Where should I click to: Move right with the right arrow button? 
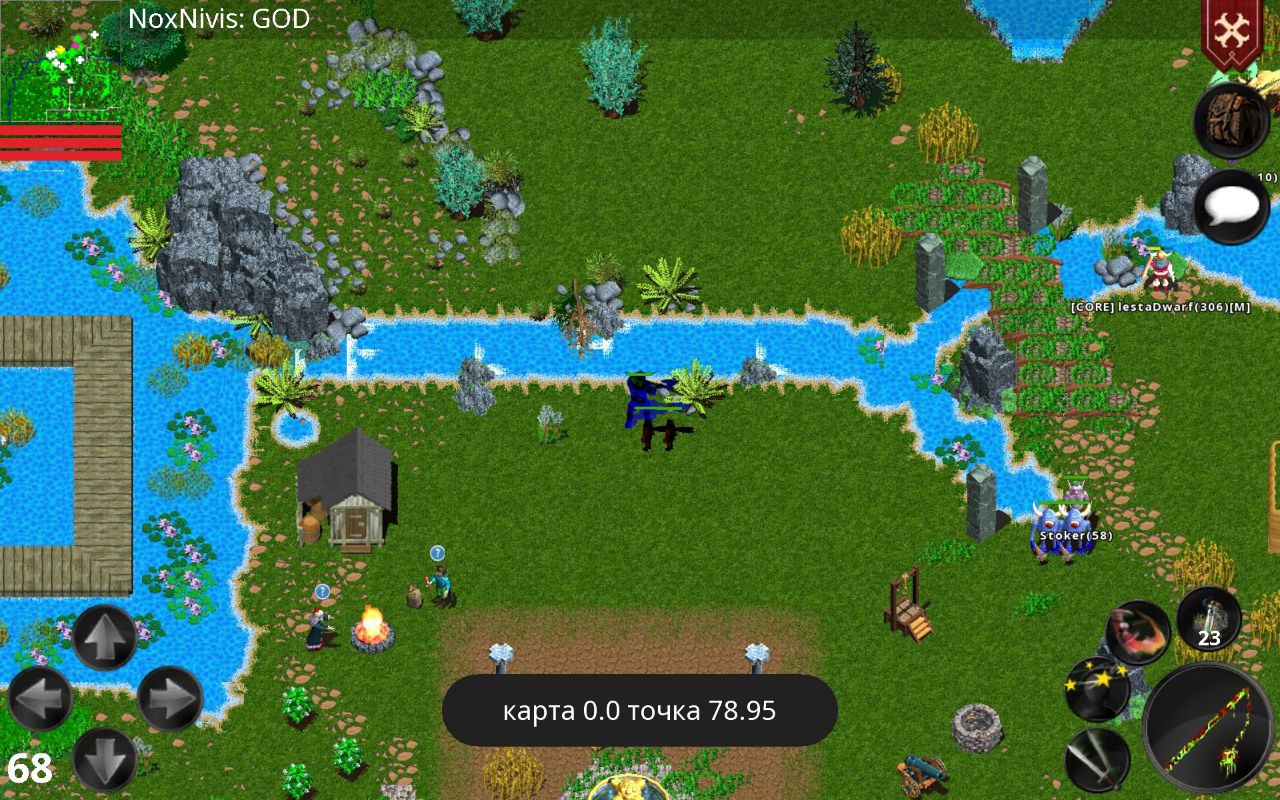pos(169,698)
